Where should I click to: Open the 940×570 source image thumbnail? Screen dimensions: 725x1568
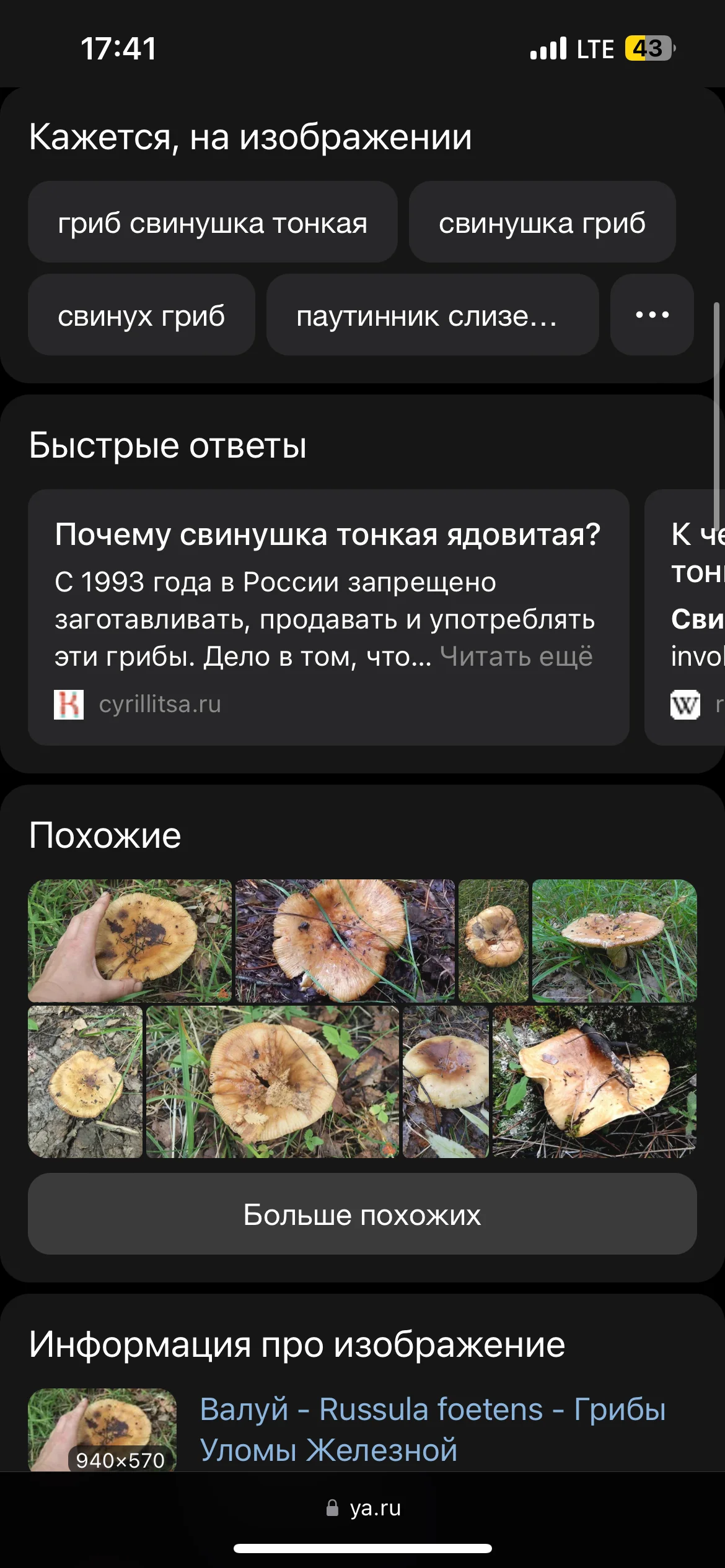102,1429
